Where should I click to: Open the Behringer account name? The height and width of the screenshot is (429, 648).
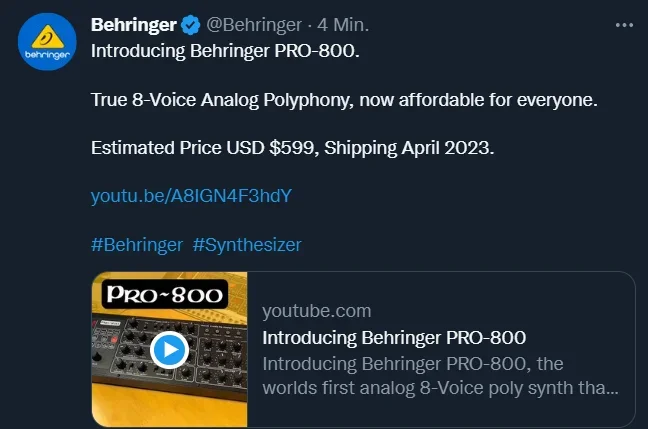click(x=133, y=24)
